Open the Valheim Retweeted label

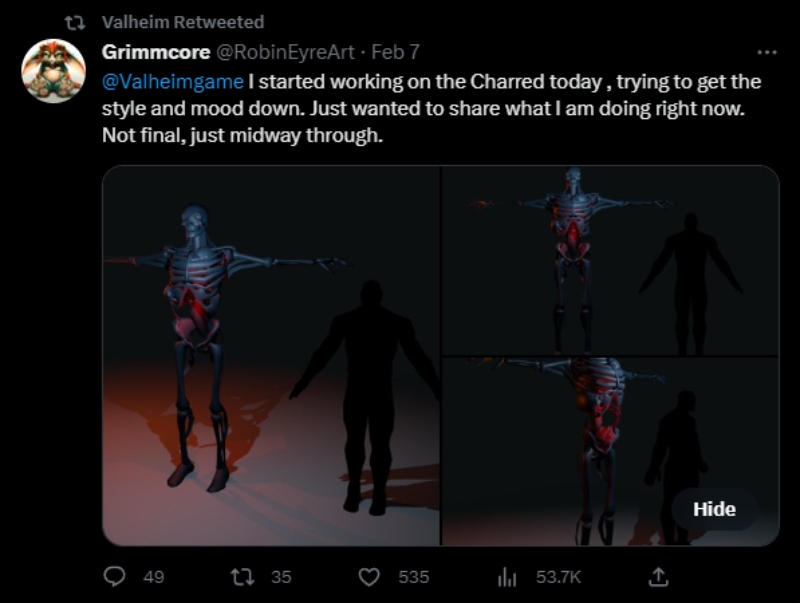183,22
